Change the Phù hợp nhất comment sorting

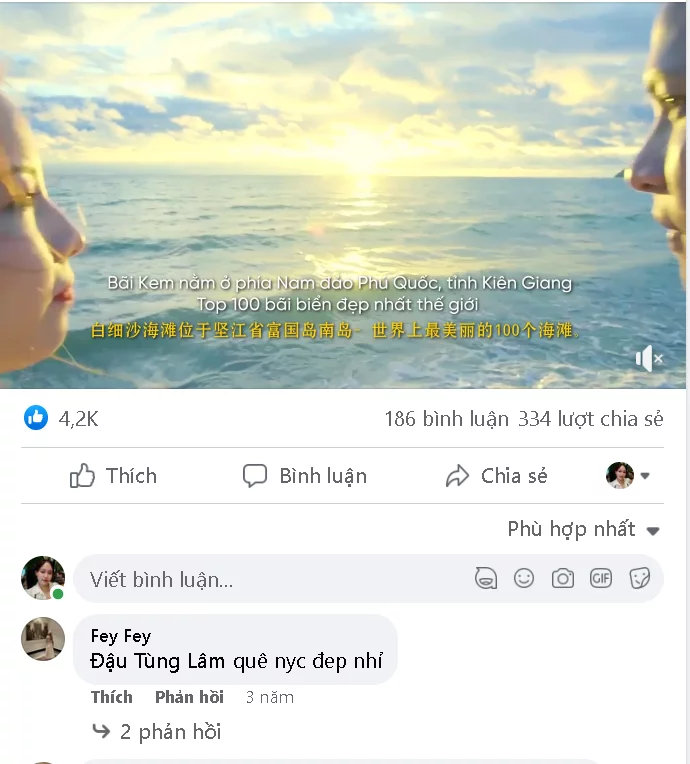[583, 530]
